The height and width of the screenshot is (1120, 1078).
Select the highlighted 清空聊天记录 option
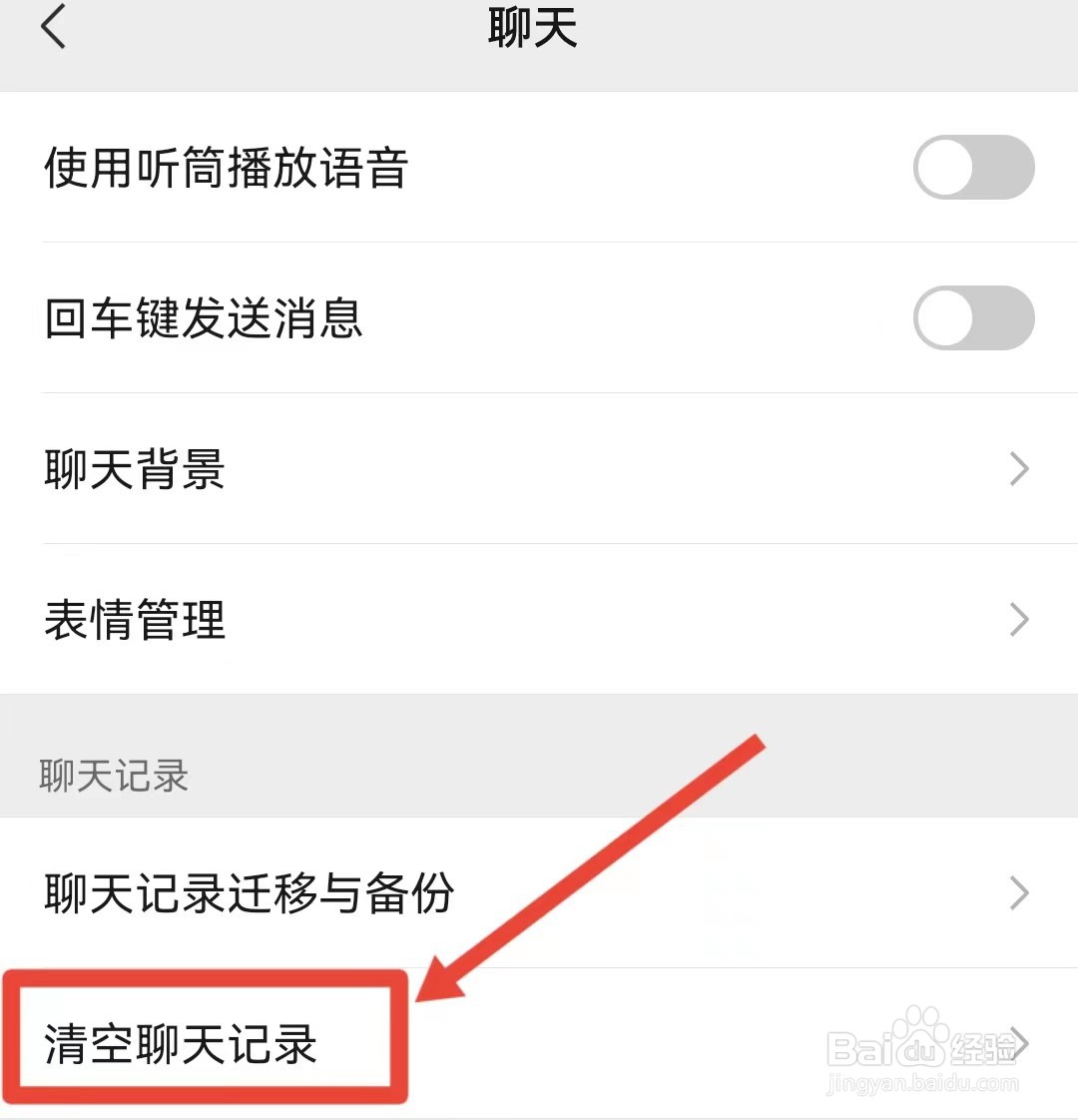coord(180,1045)
